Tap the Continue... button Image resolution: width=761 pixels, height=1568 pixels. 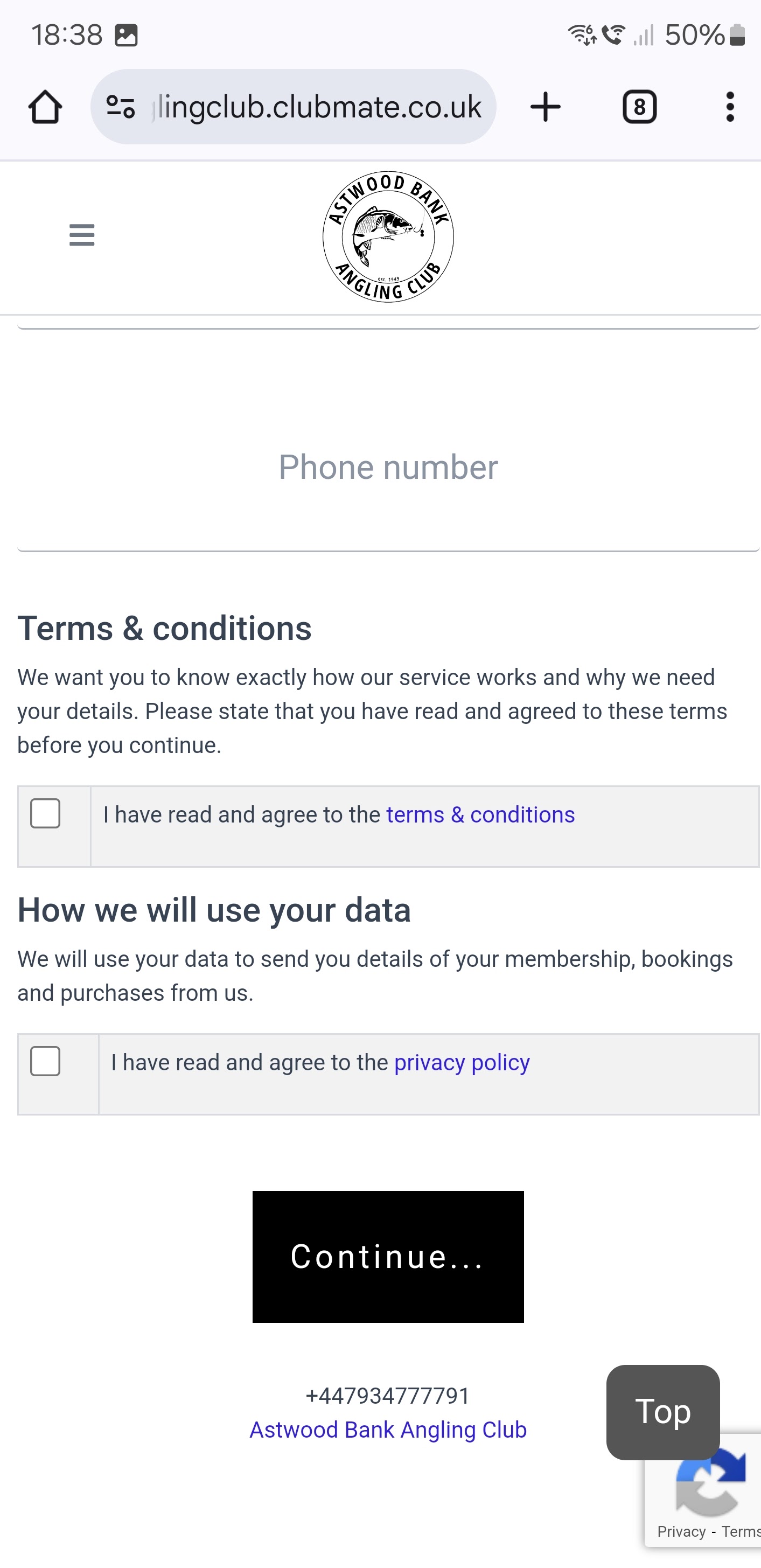[x=388, y=1256]
